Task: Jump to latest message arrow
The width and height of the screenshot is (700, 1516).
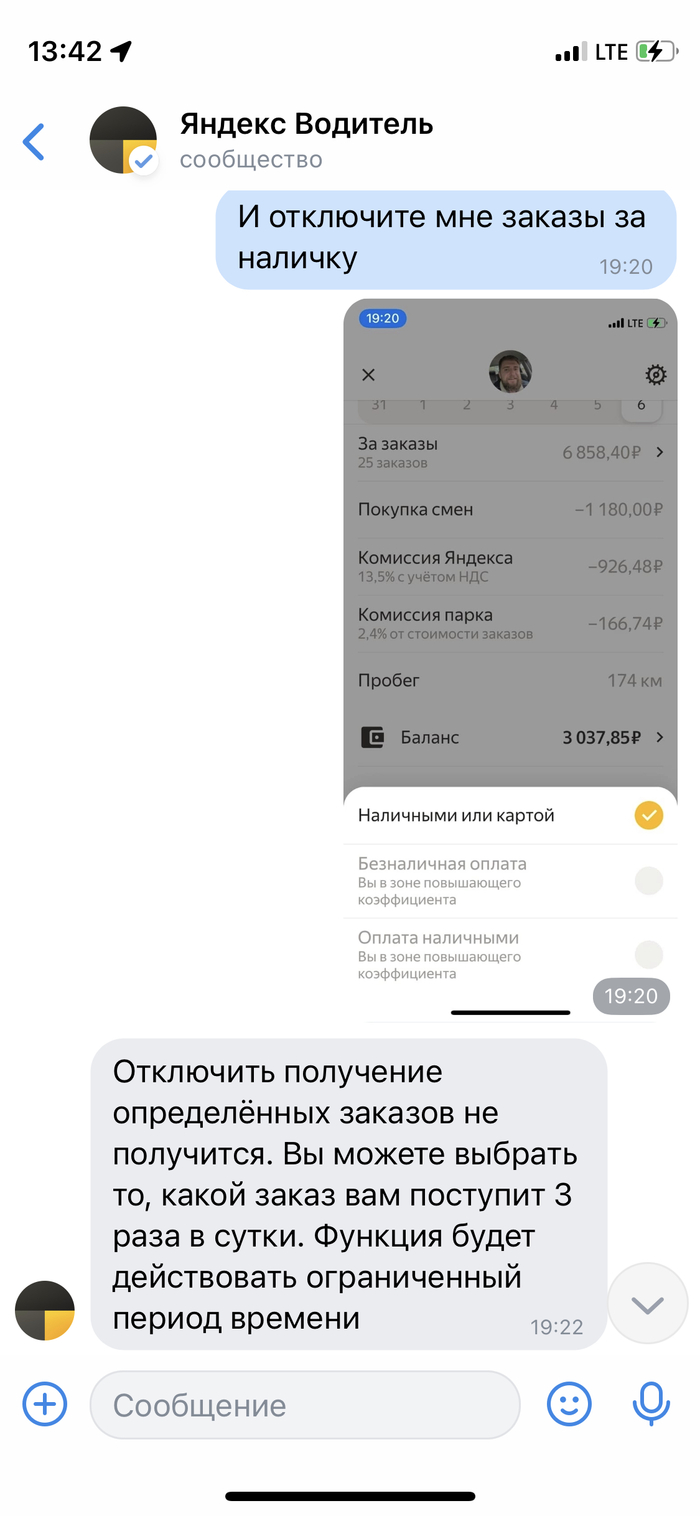Action: coord(647,1304)
